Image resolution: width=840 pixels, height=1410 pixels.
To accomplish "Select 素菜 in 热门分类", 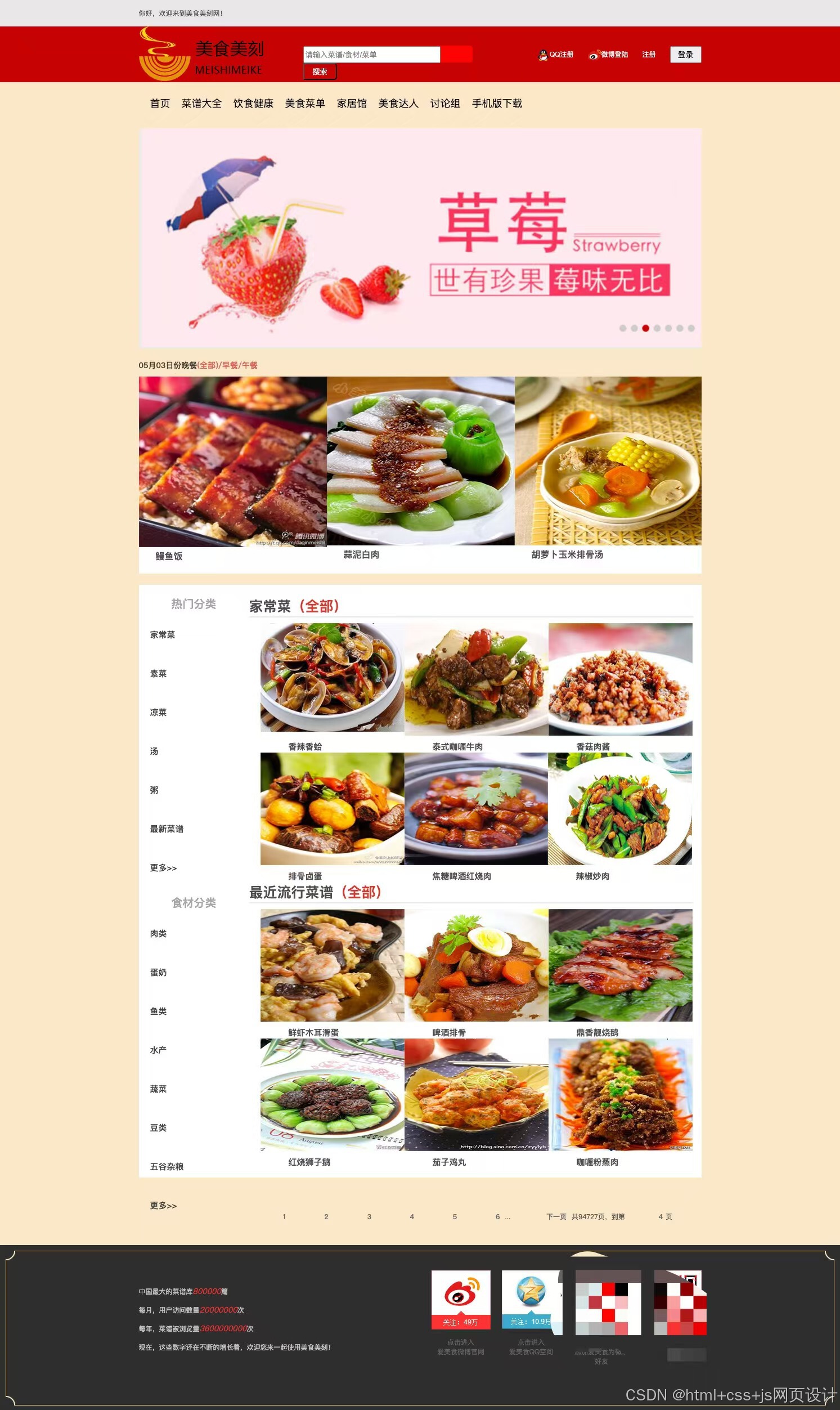I will click(x=159, y=673).
